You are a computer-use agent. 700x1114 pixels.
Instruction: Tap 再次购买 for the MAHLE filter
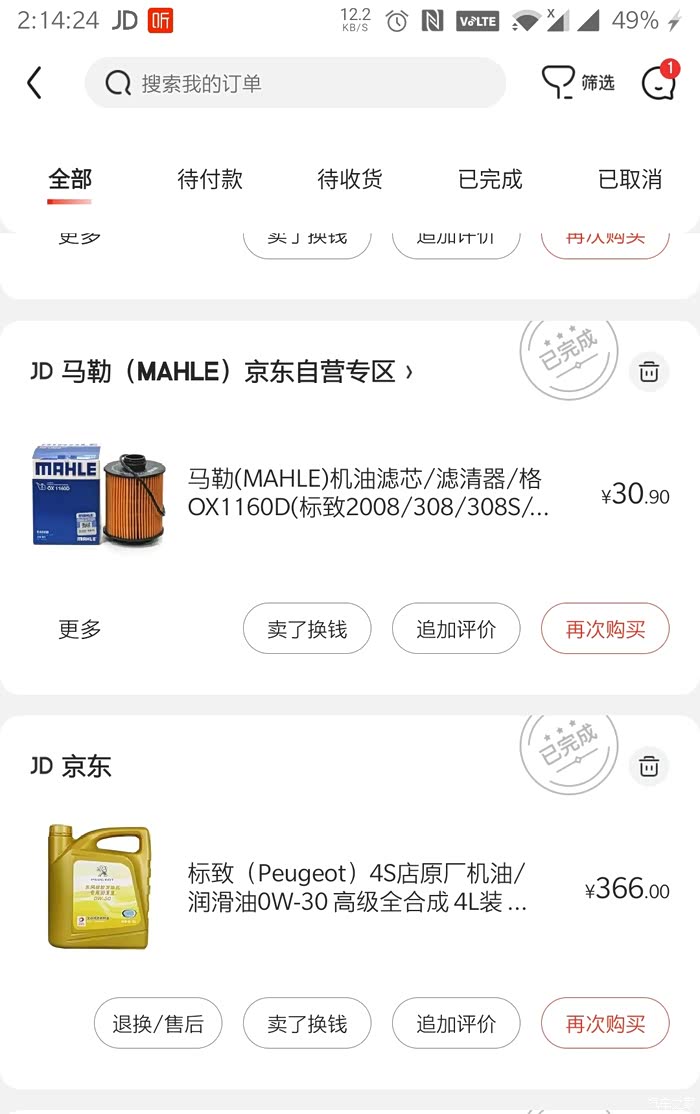[605, 629]
